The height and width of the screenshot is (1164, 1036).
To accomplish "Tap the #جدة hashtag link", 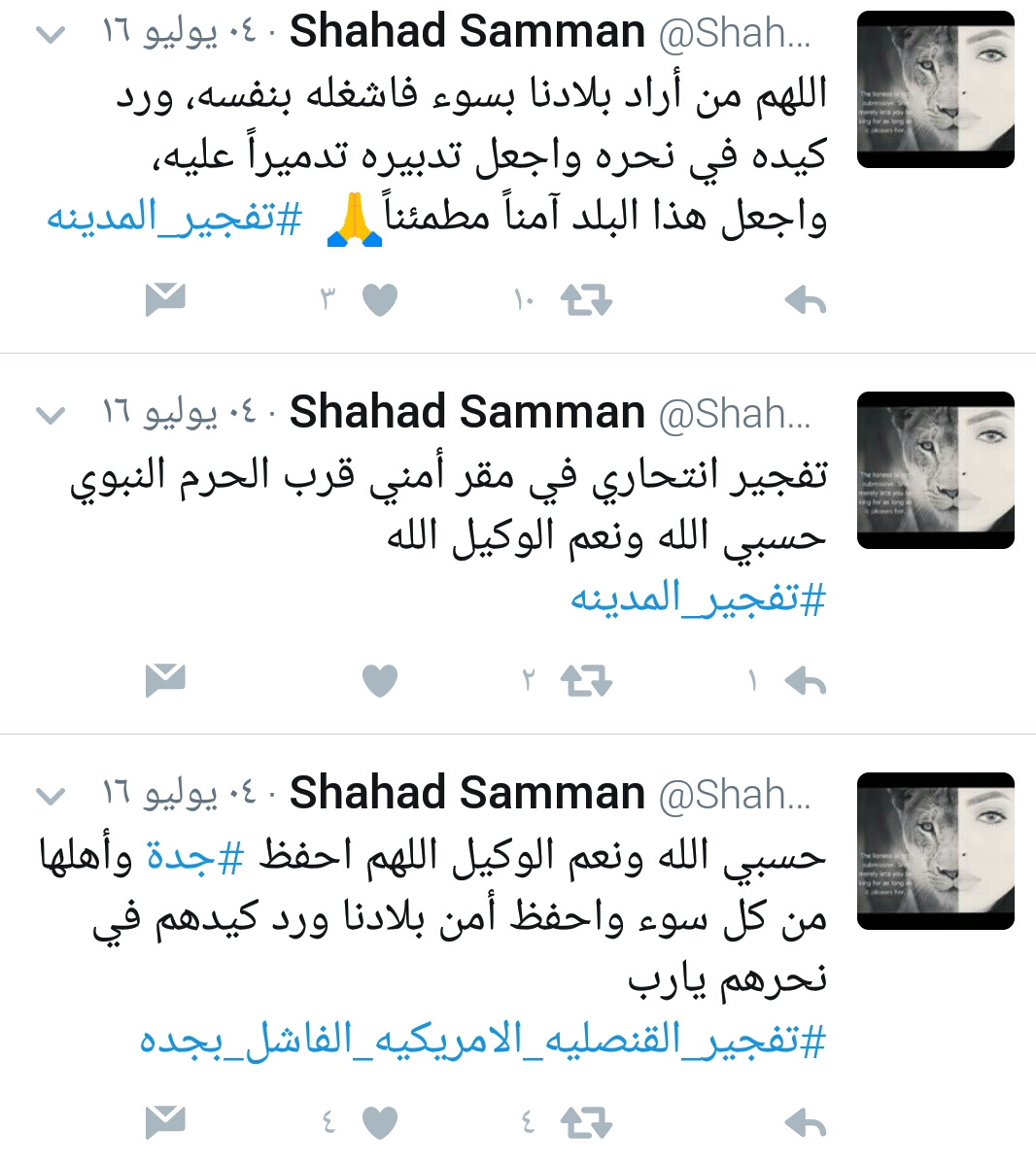I will pyautogui.click(x=193, y=857).
